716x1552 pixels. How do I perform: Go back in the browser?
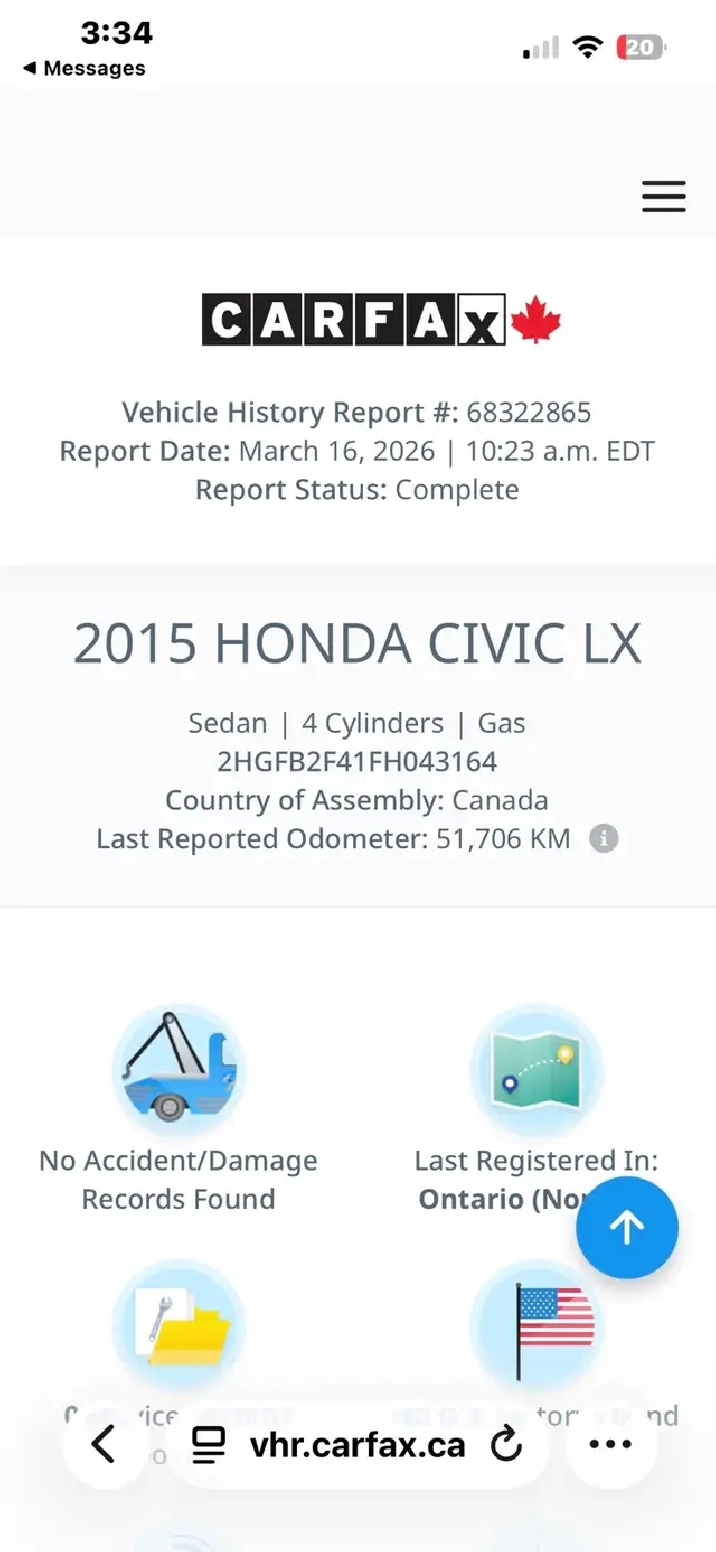(x=103, y=1444)
